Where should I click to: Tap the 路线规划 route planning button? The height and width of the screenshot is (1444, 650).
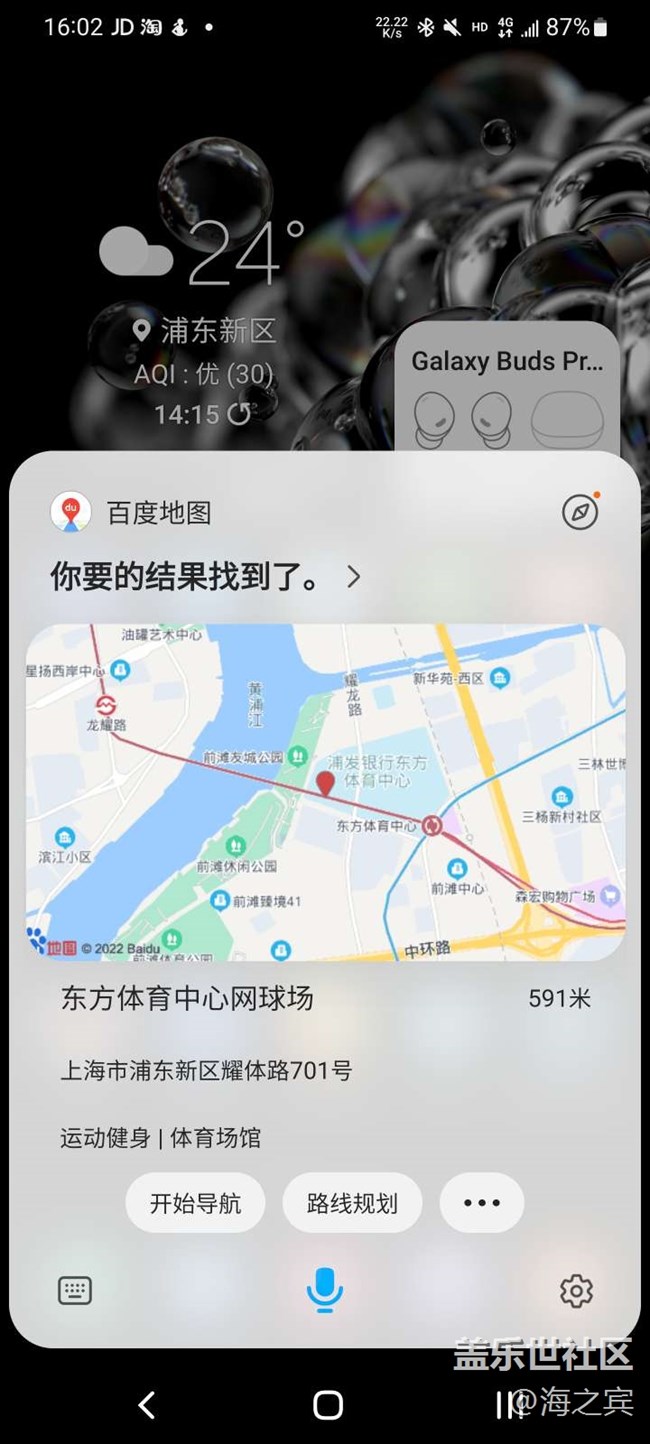[x=352, y=1203]
